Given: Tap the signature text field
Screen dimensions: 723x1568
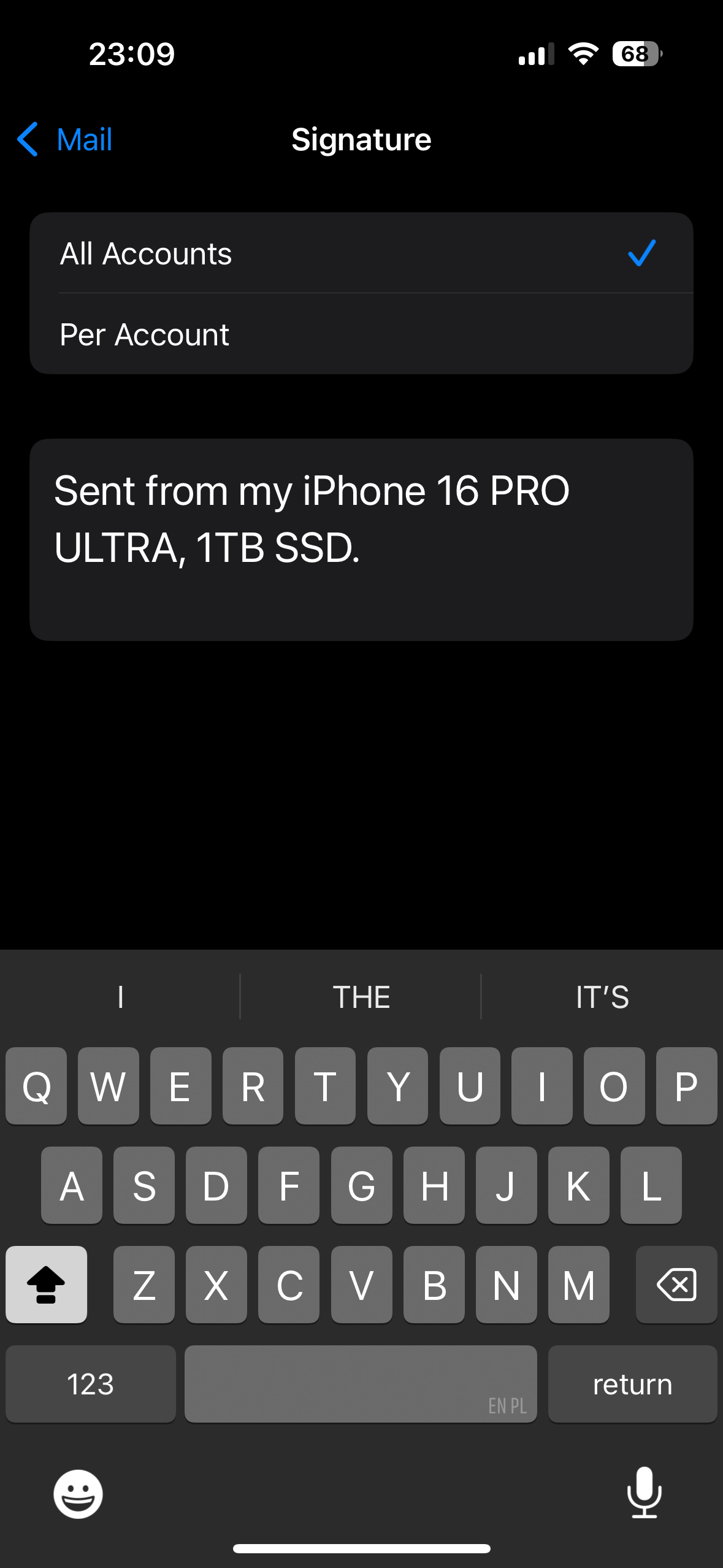Looking at the screenshot, I should click(361, 539).
